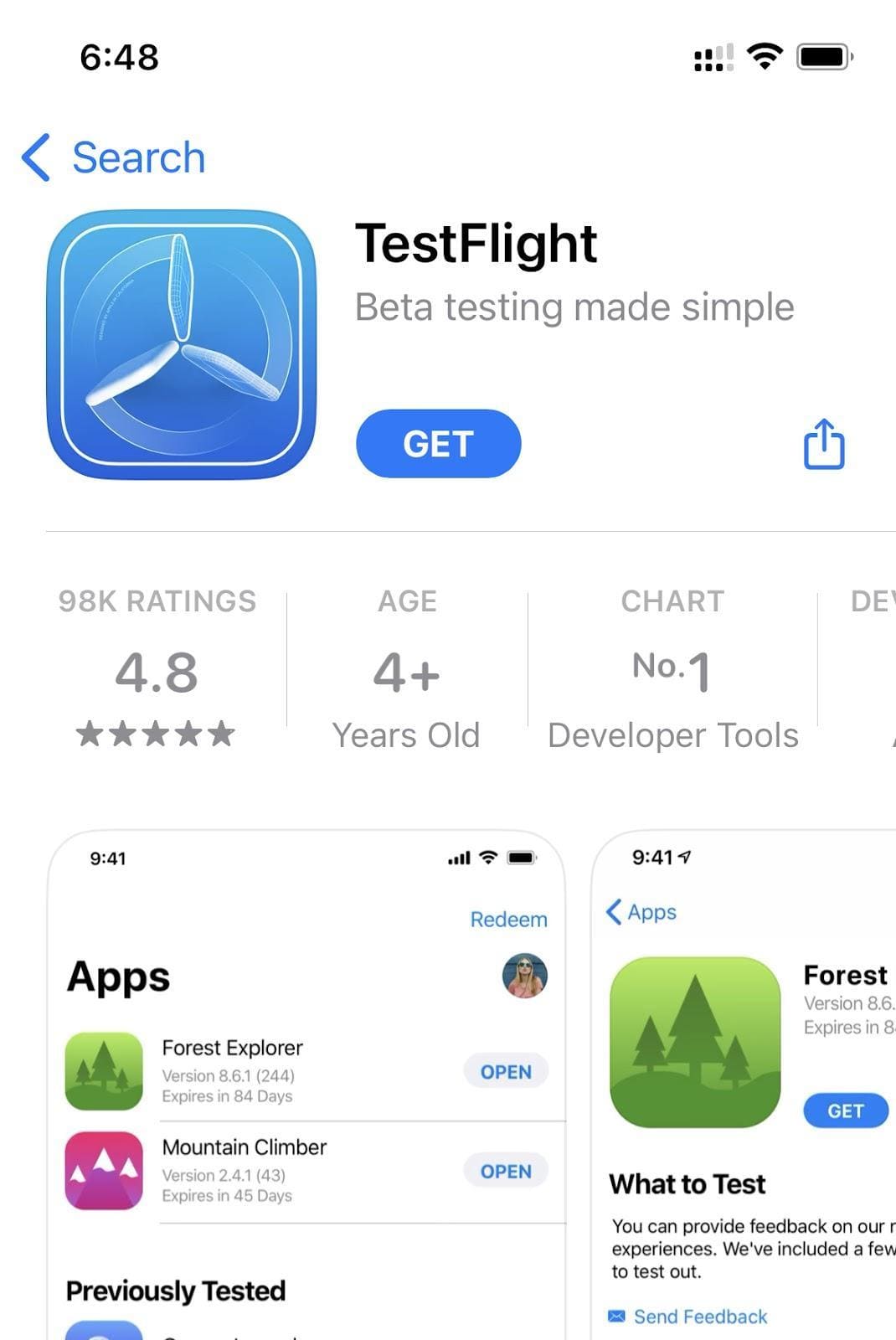This screenshot has width=896, height=1340.
Task: Open the first Apps preview screenshot
Action: (x=306, y=1089)
